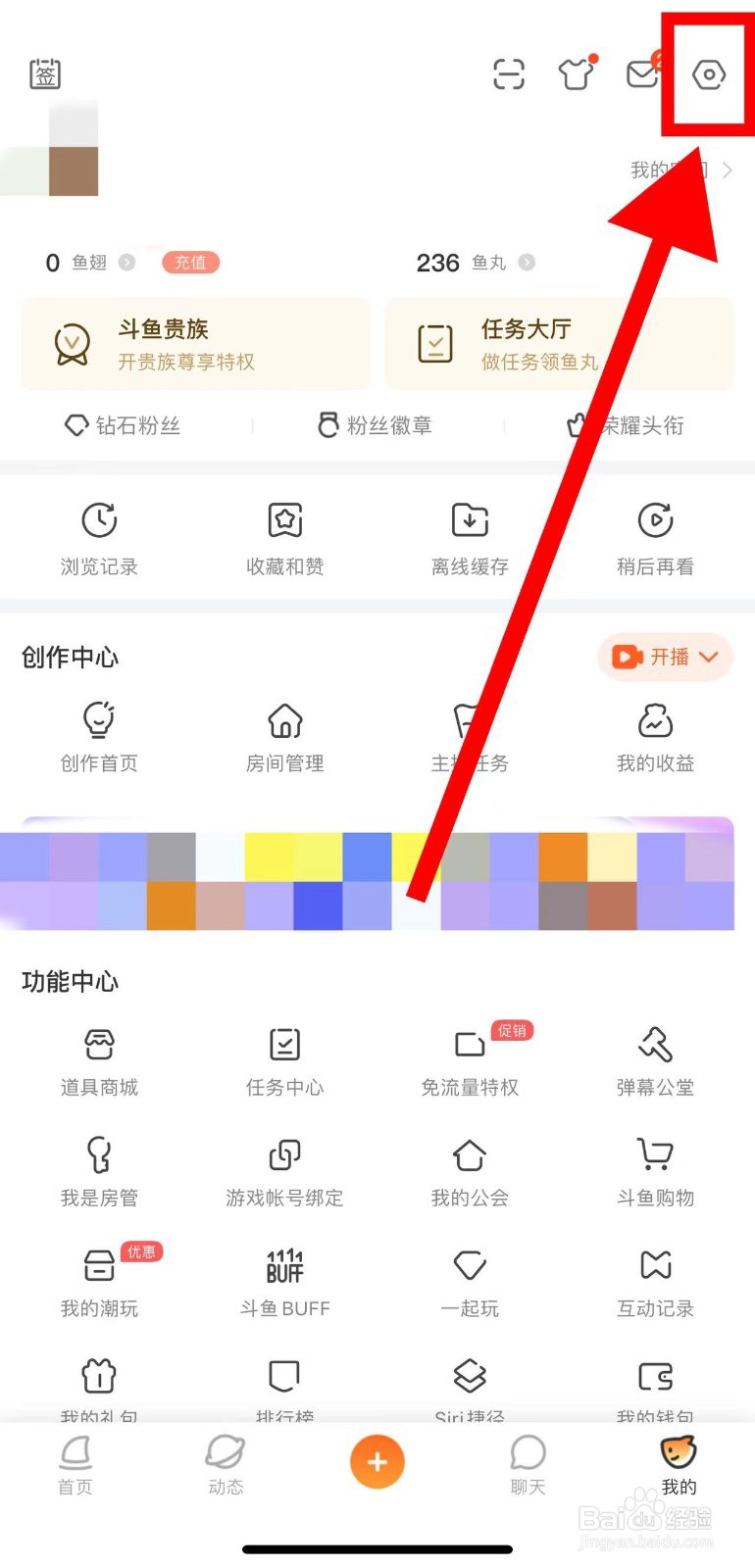Open 我的 profile chevron at top right
This screenshot has width=755, height=1568.
pyautogui.click(x=726, y=169)
